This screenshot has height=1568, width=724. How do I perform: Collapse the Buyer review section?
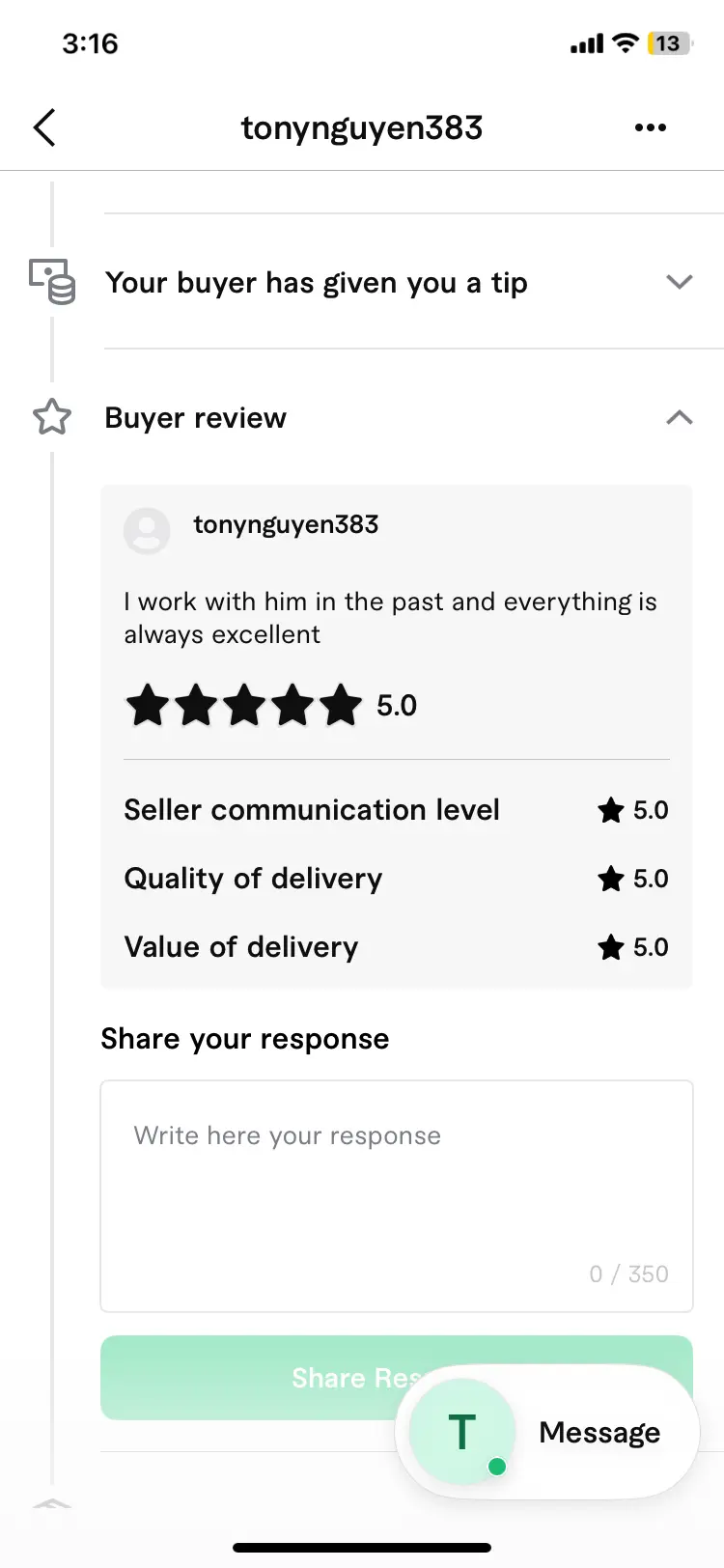680,417
